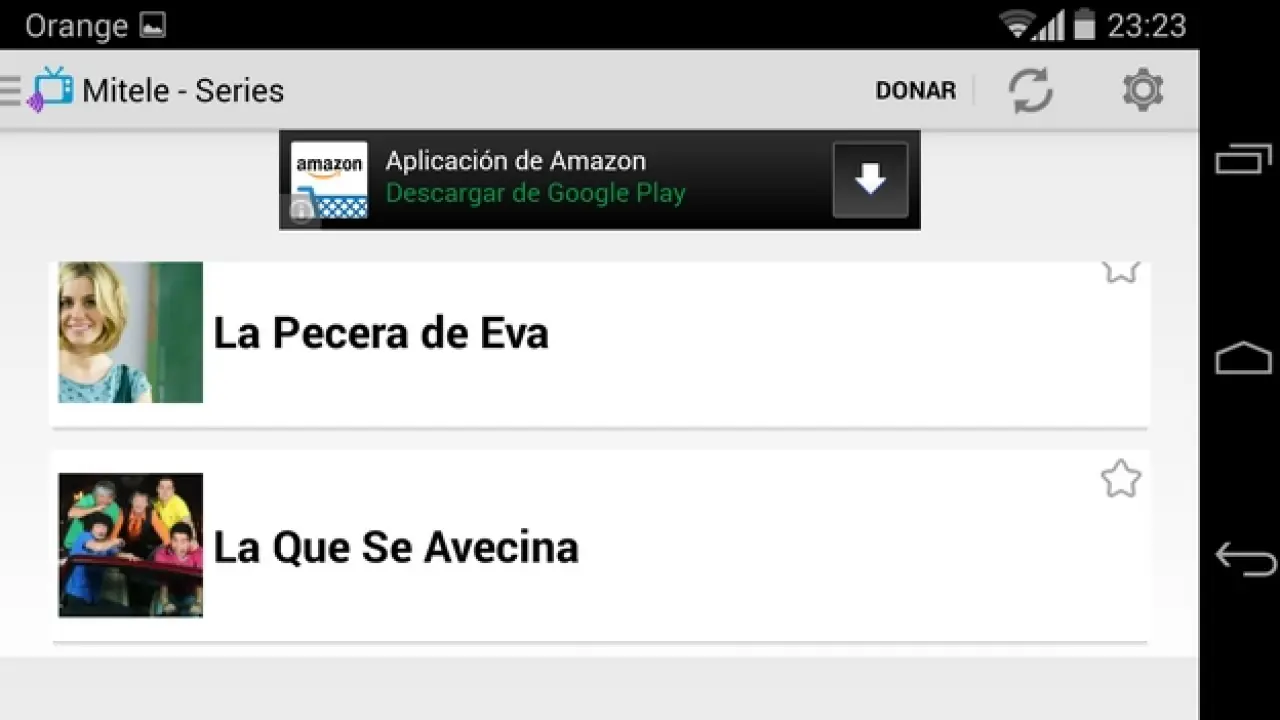Favorite La Pecera de Eva with star

coord(1120,270)
